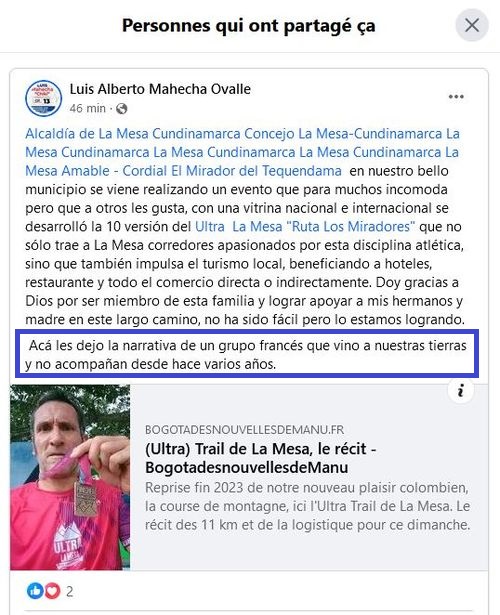
Task: Close the shared-by dialog
Action: (x=472, y=25)
